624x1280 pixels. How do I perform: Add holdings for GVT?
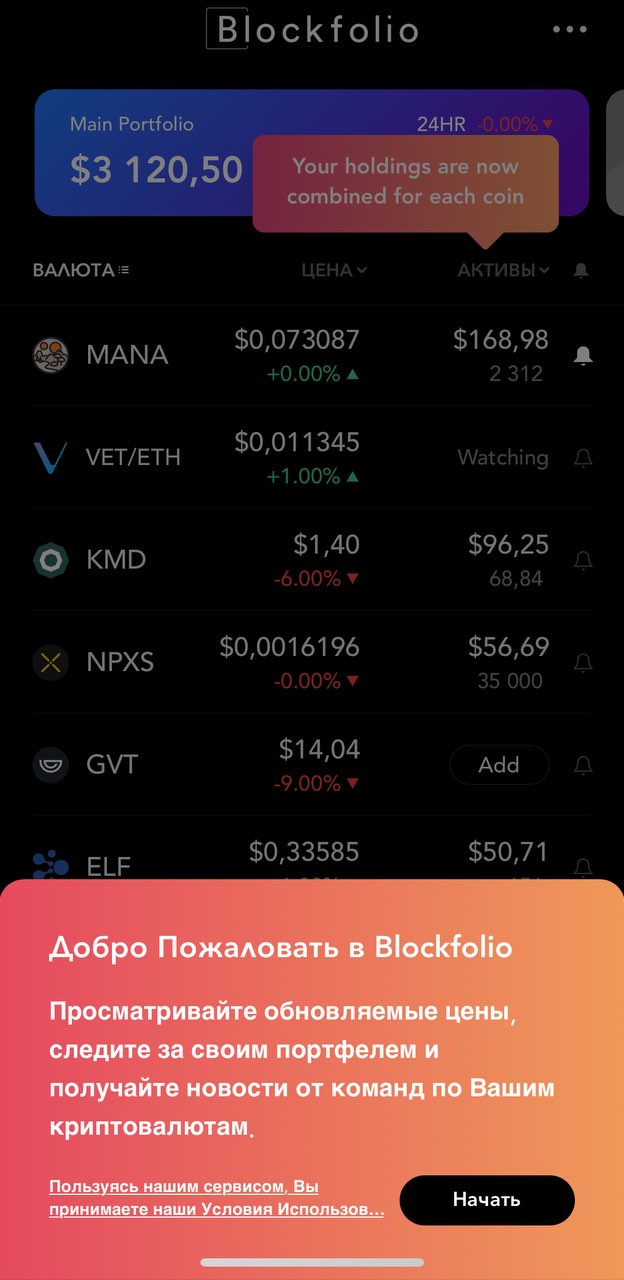click(x=499, y=765)
